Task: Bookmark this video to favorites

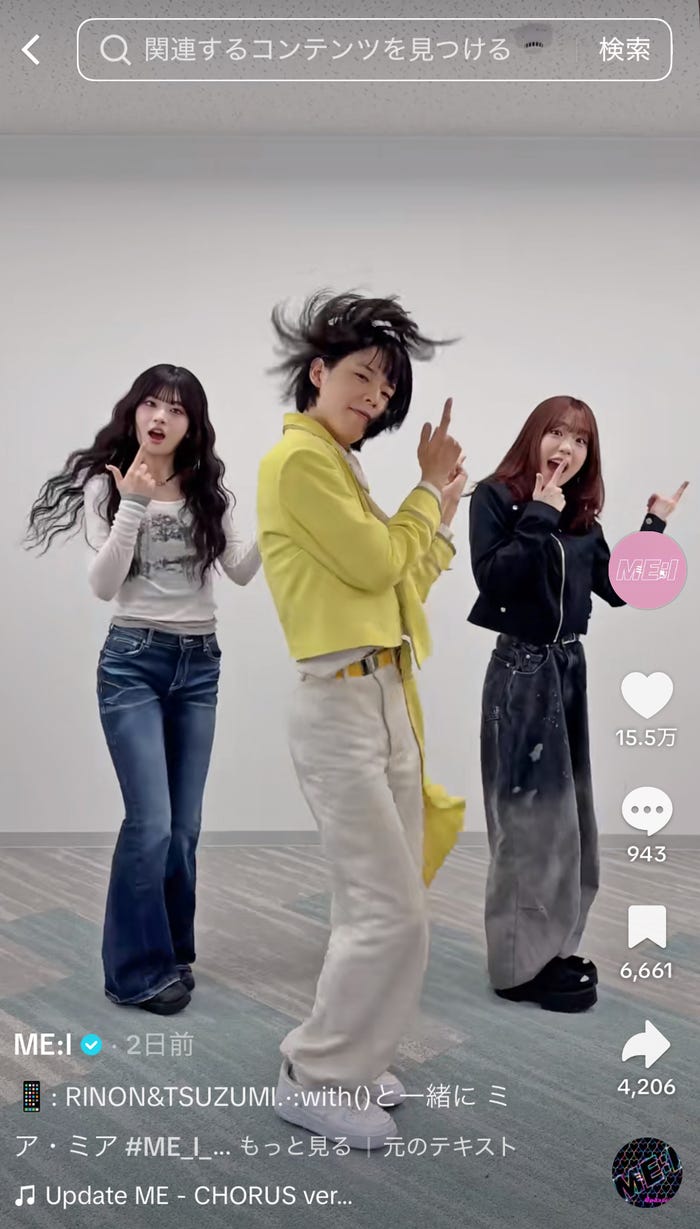Action: (646, 928)
